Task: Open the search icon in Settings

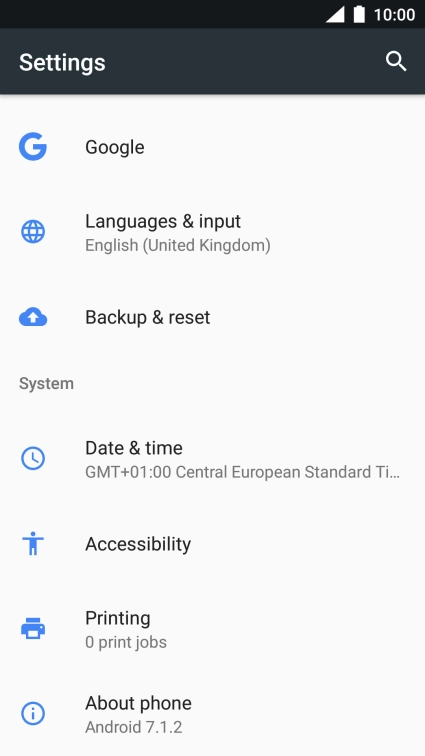Action: [396, 62]
